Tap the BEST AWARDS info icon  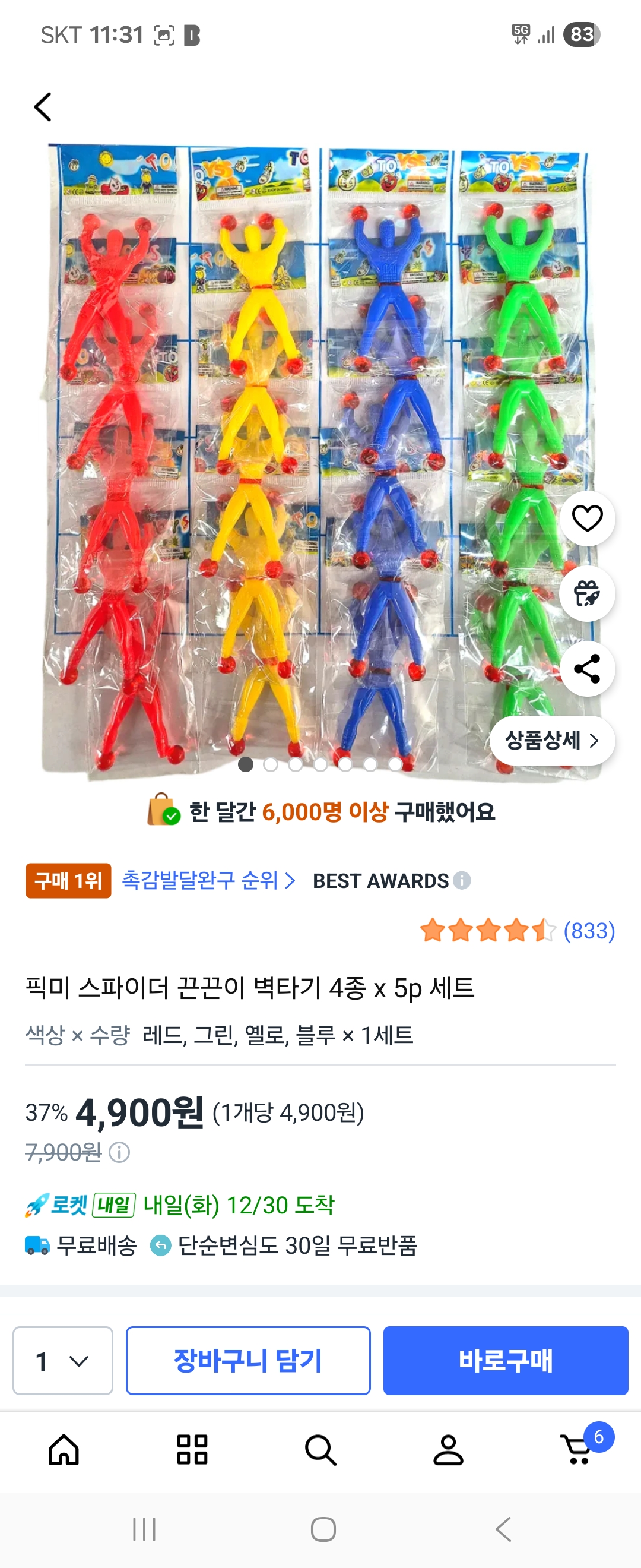coord(462,880)
